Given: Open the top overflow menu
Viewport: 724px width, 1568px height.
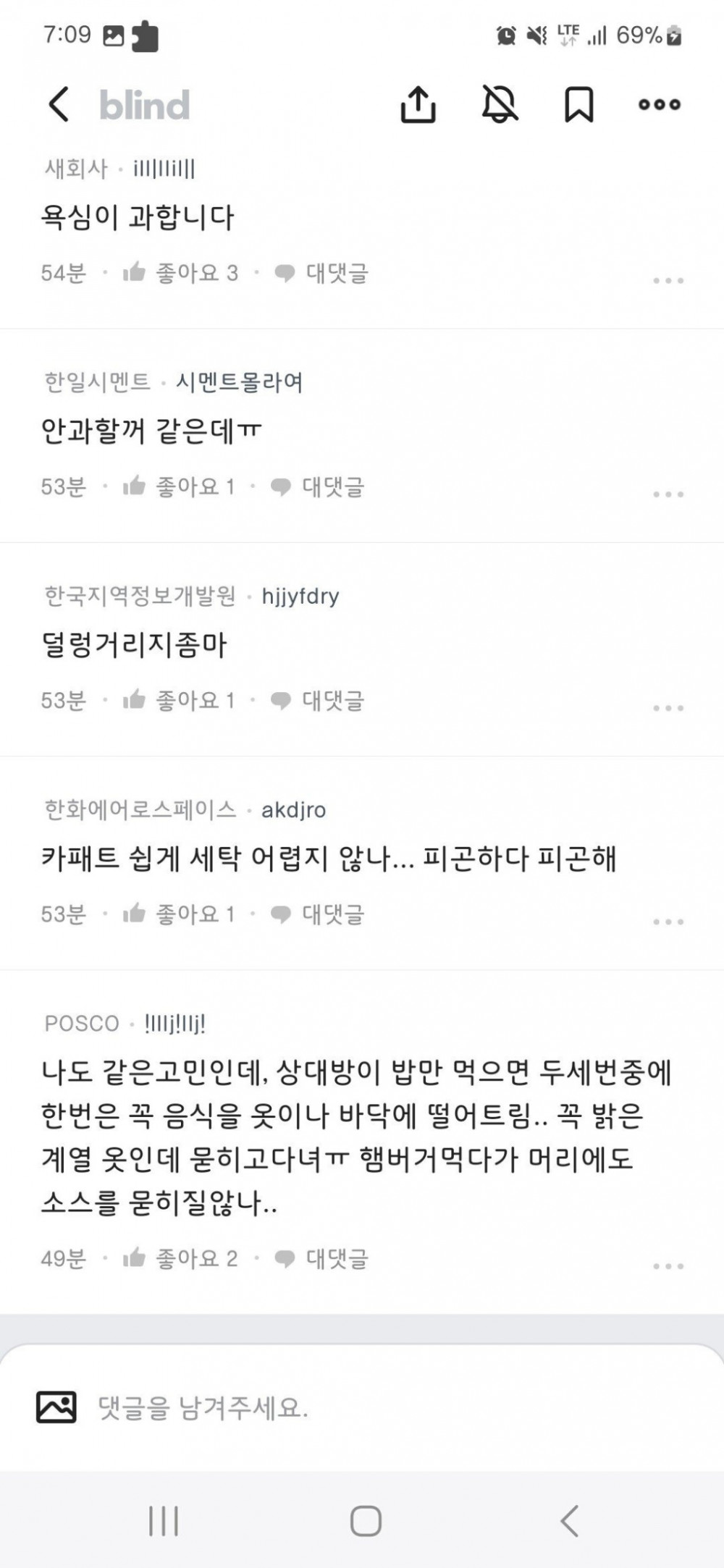Looking at the screenshot, I should click(x=659, y=105).
